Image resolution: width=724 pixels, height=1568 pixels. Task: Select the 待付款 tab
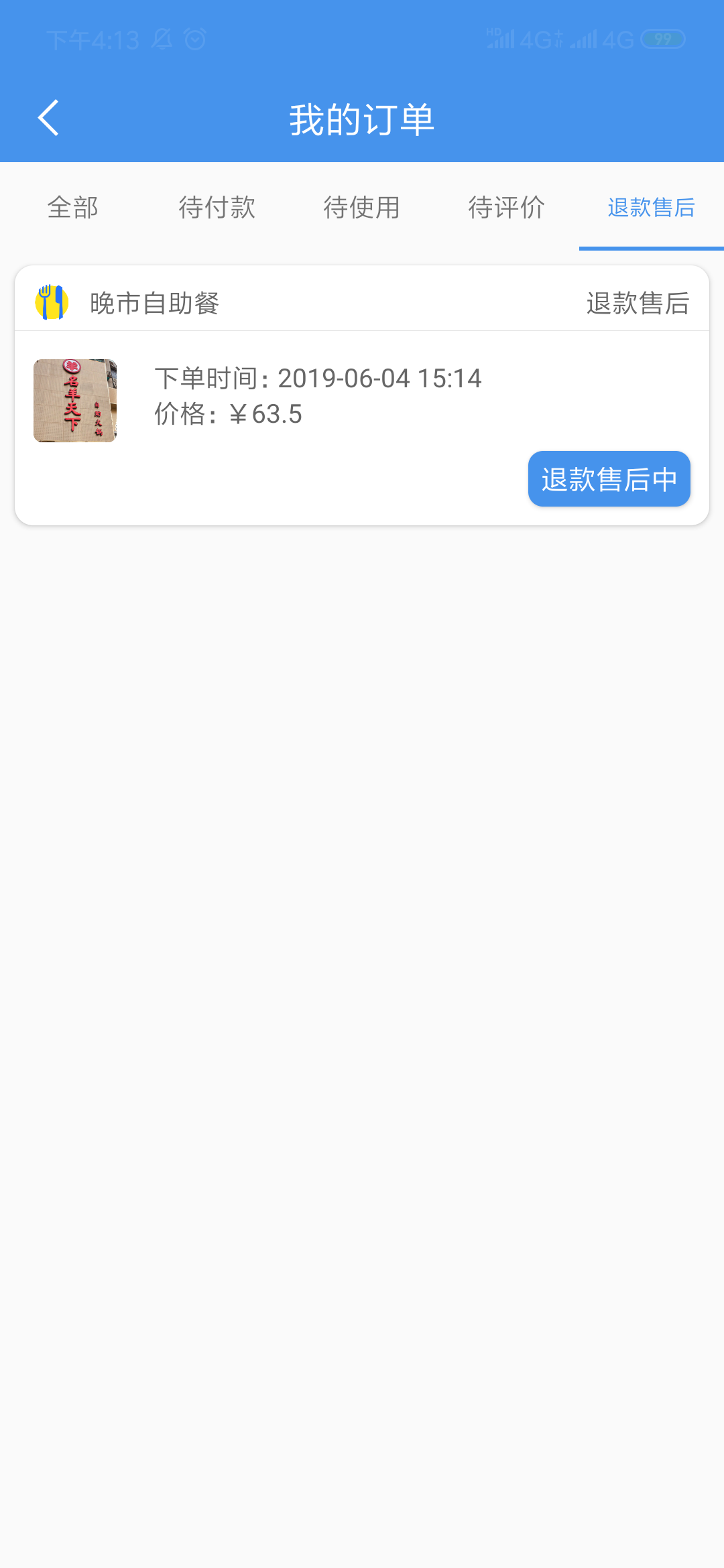(217, 208)
